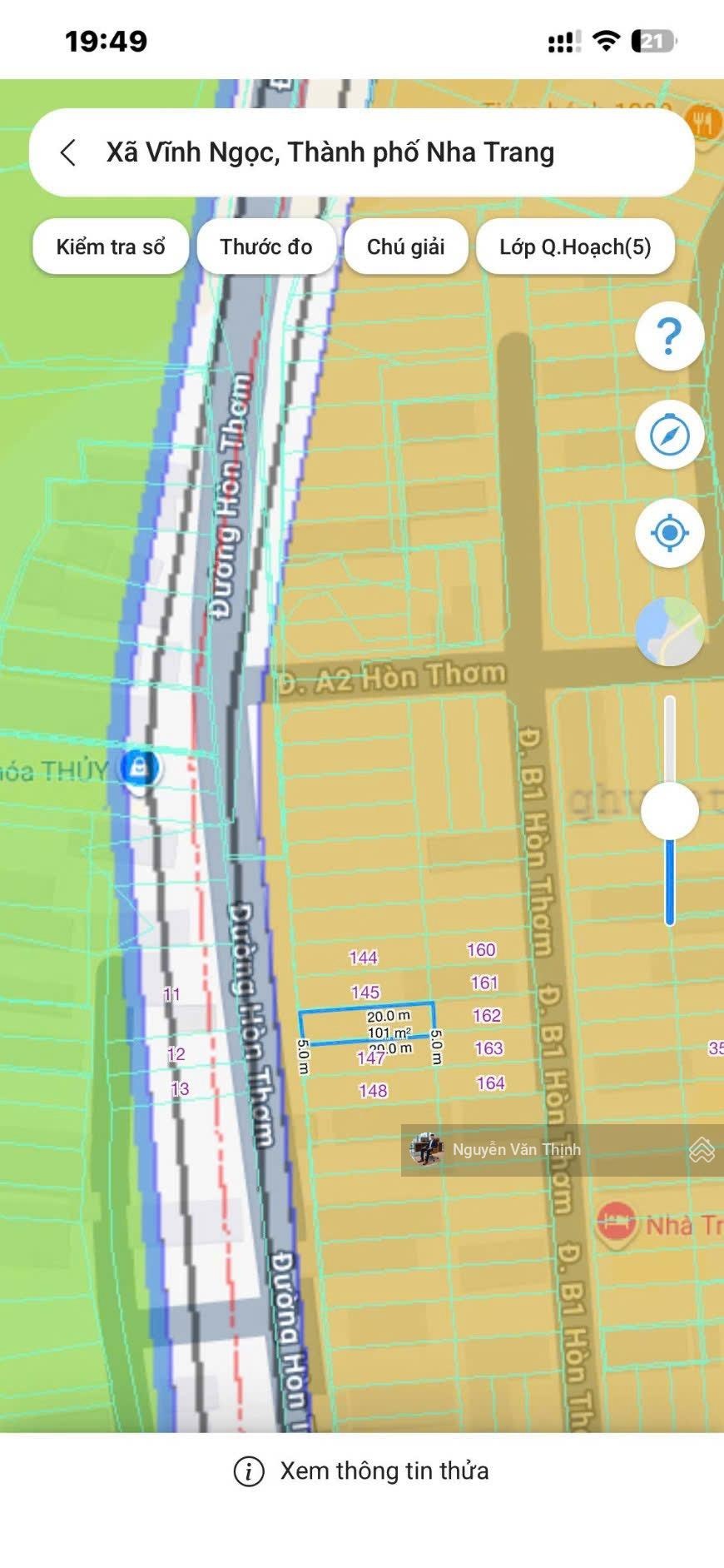Open the Chú giải legend
The image size is (724, 1568).
(406, 246)
